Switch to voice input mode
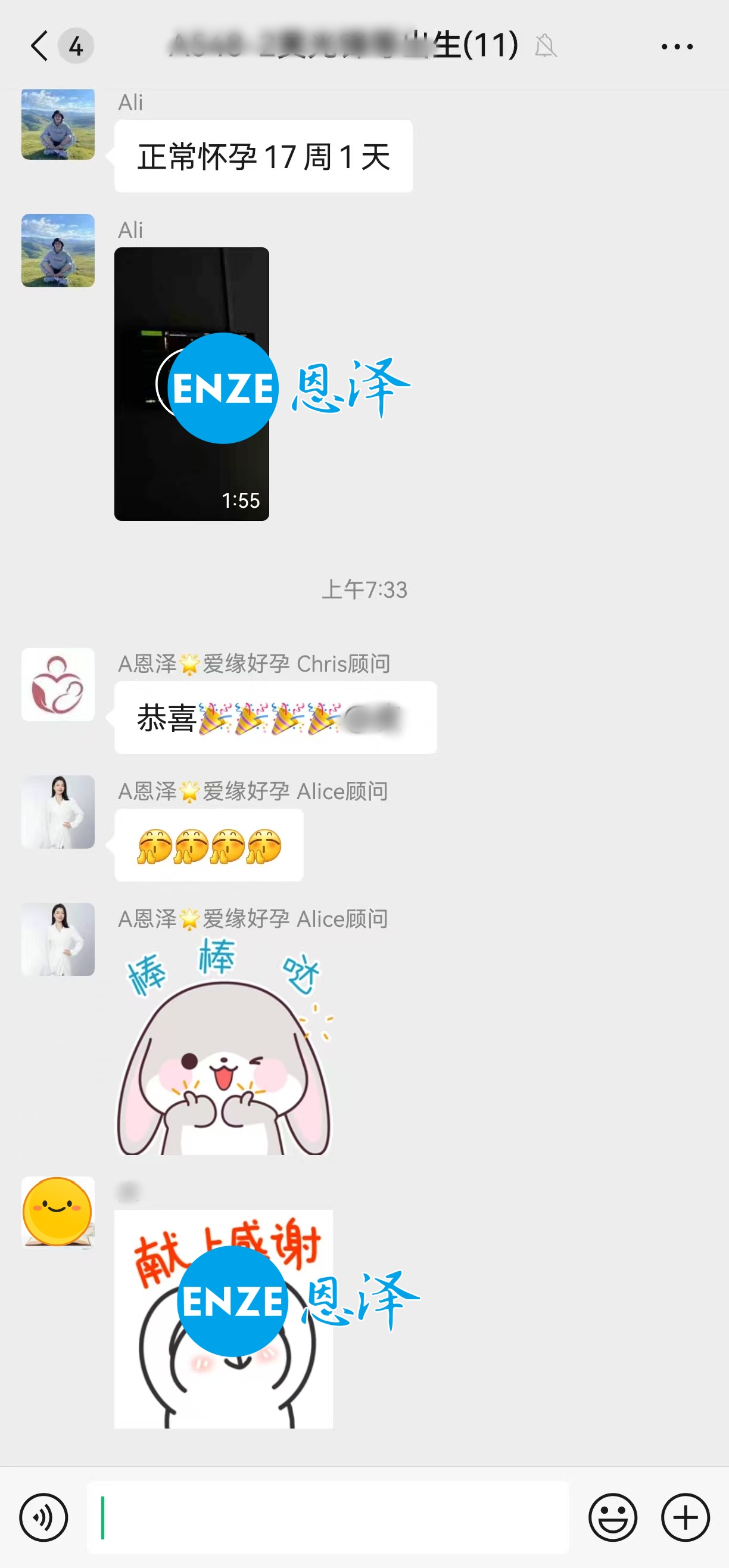729x1568 pixels. click(x=43, y=1517)
